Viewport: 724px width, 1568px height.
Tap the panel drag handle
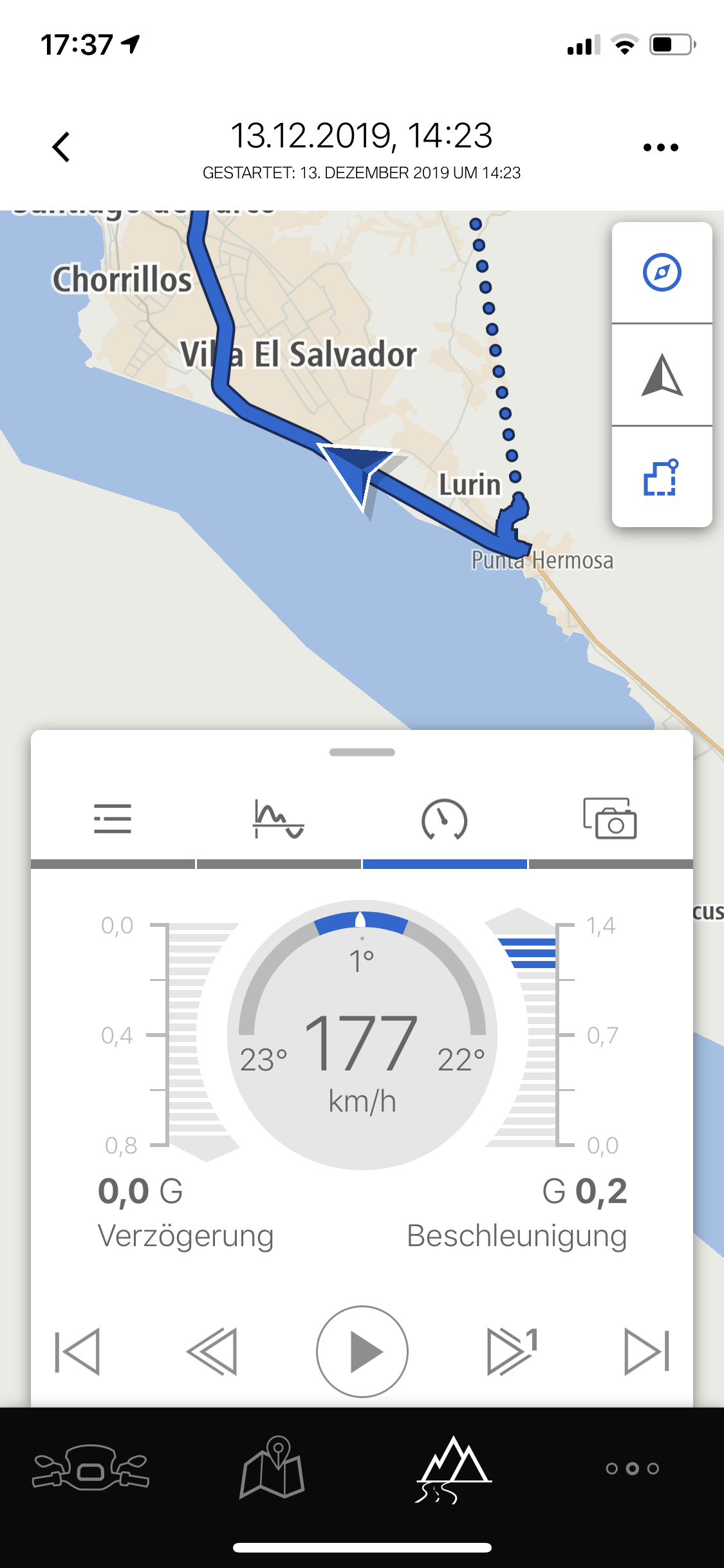coord(362,752)
